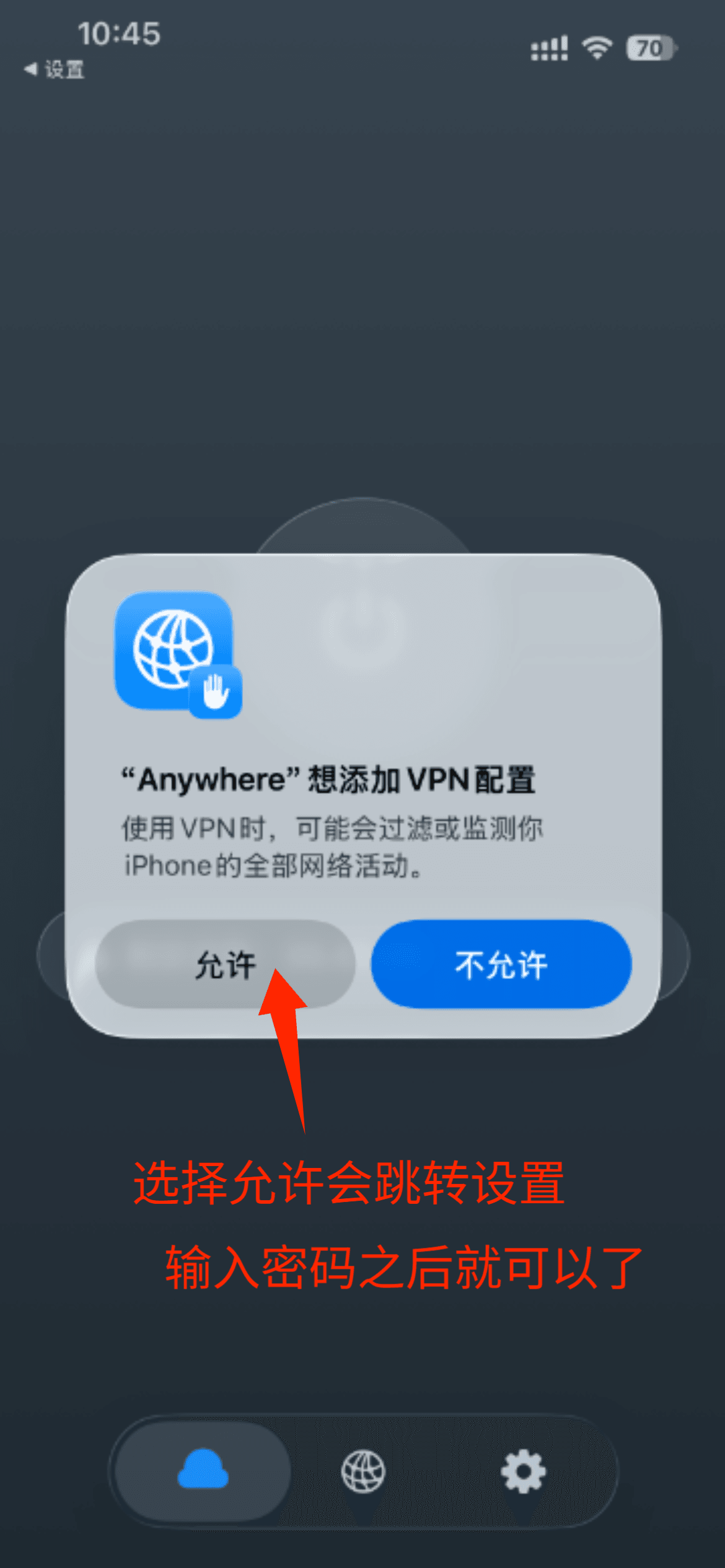Choose 不允许 to deny VPN configuration

tap(501, 964)
